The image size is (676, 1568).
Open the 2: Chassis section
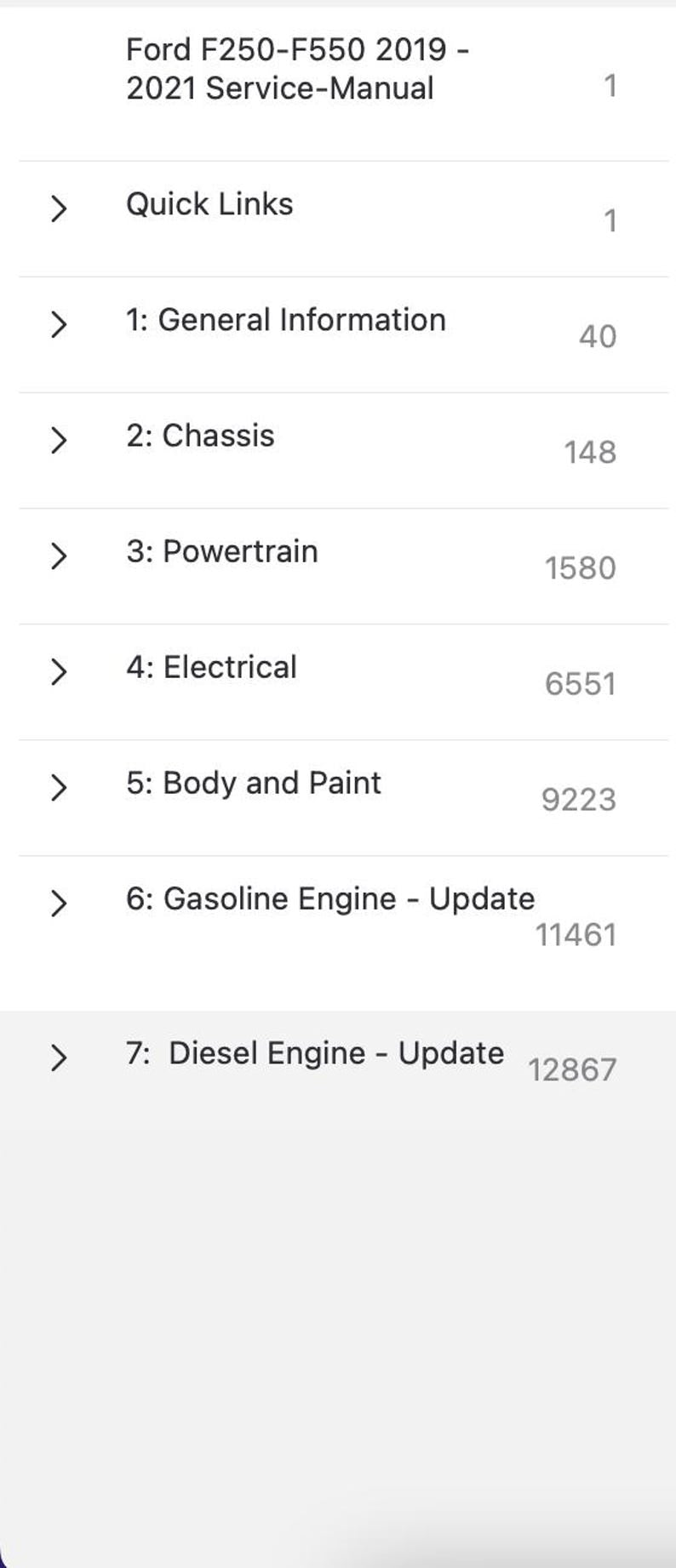(x=199, y=435)
